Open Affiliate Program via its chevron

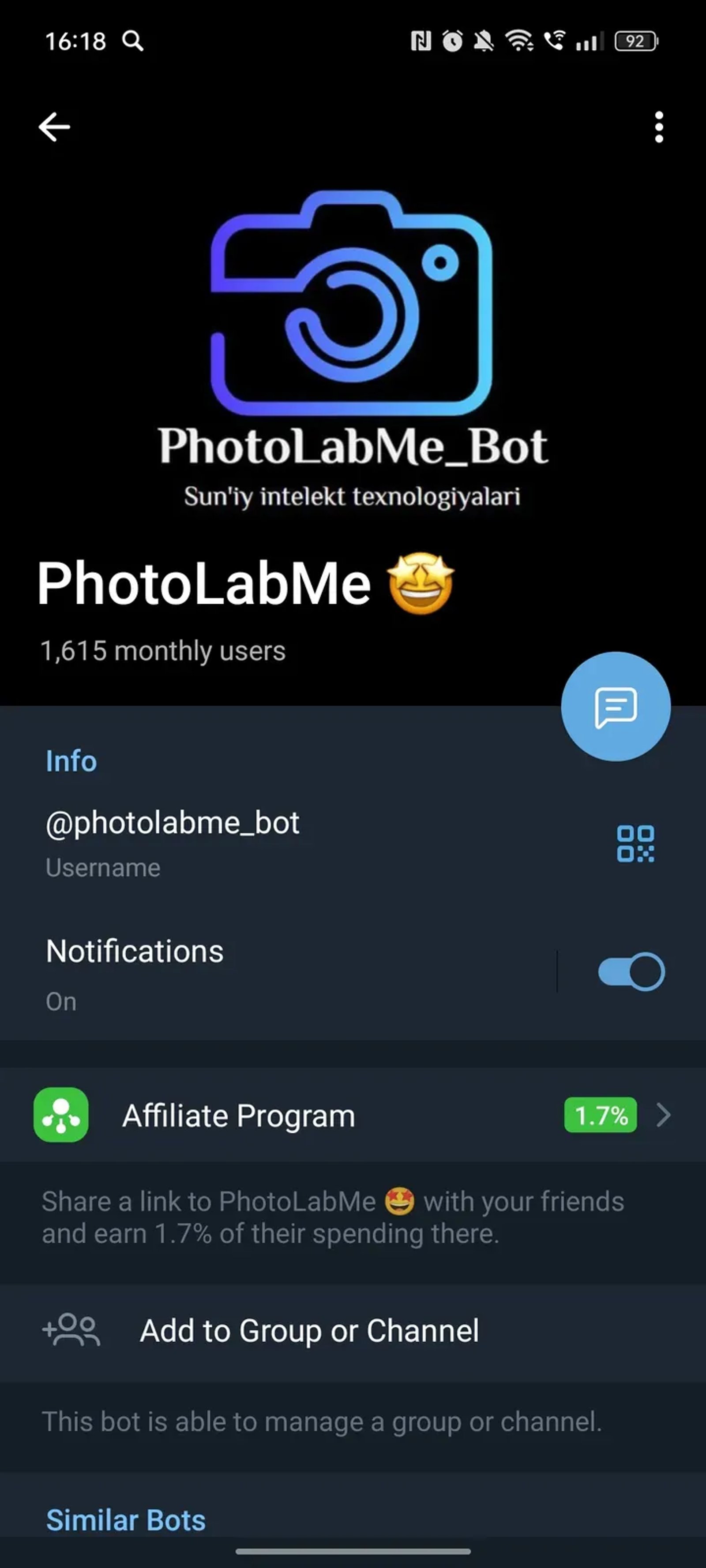pos(663,1115)
